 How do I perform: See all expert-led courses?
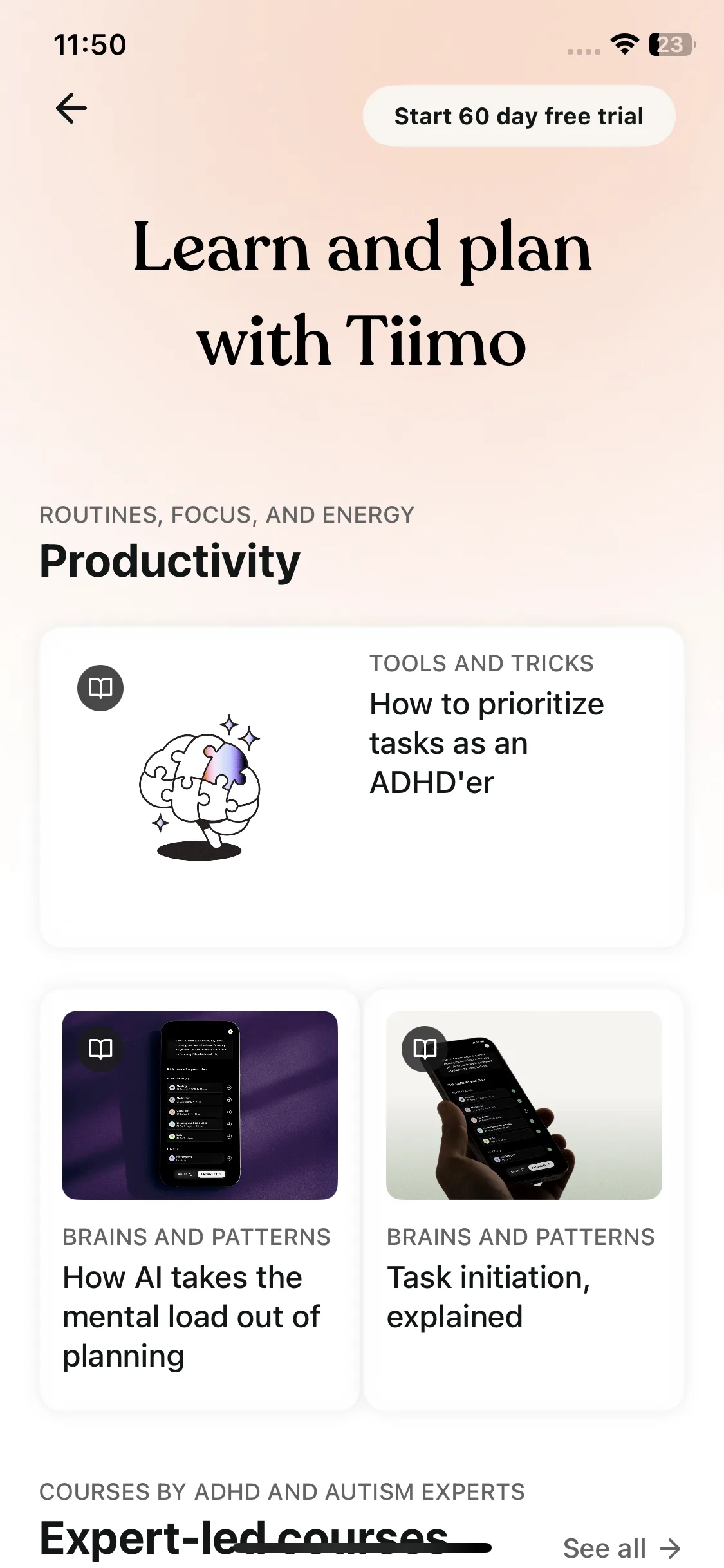click(620, 1547)
